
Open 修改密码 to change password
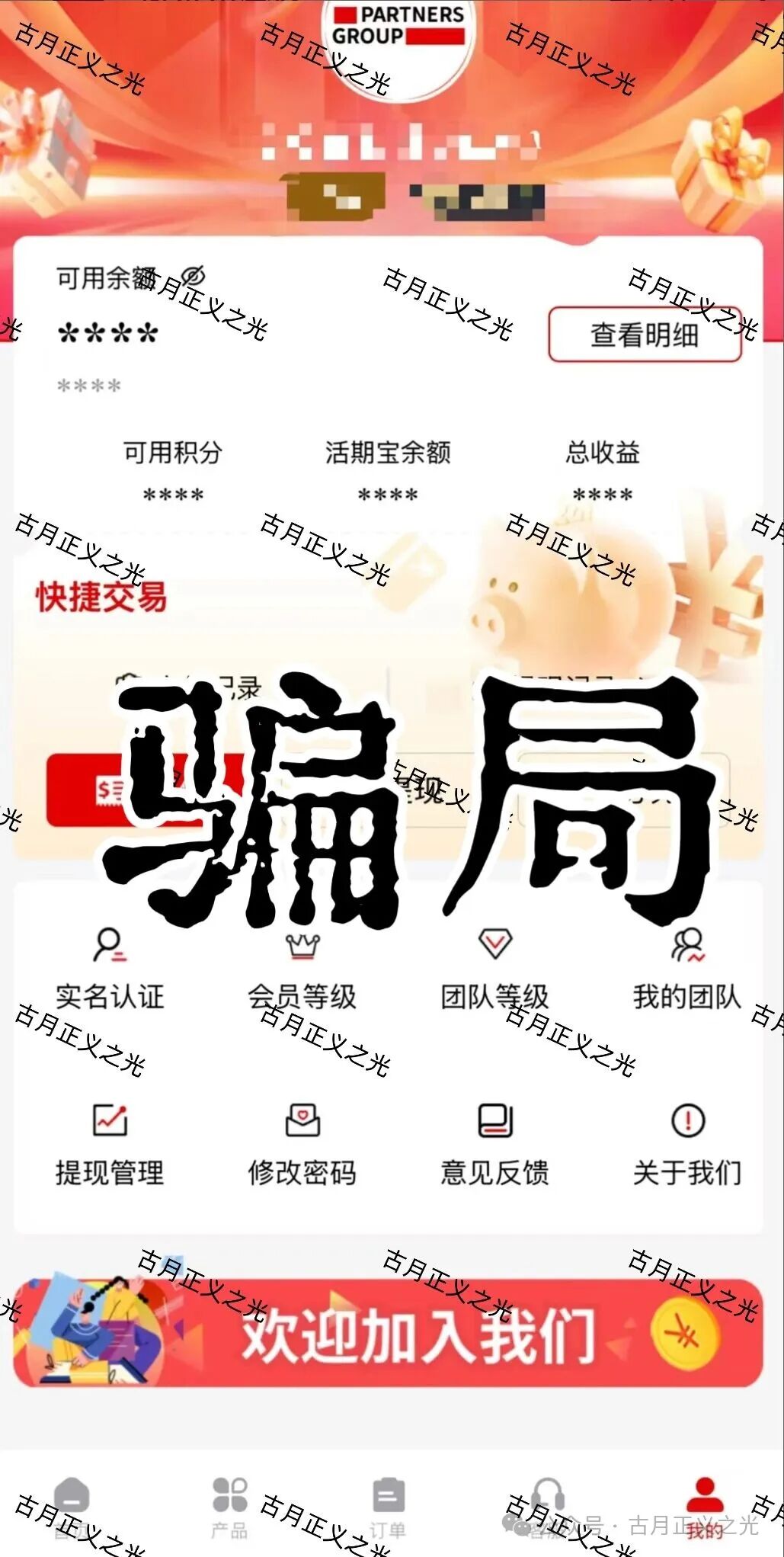302,1144
